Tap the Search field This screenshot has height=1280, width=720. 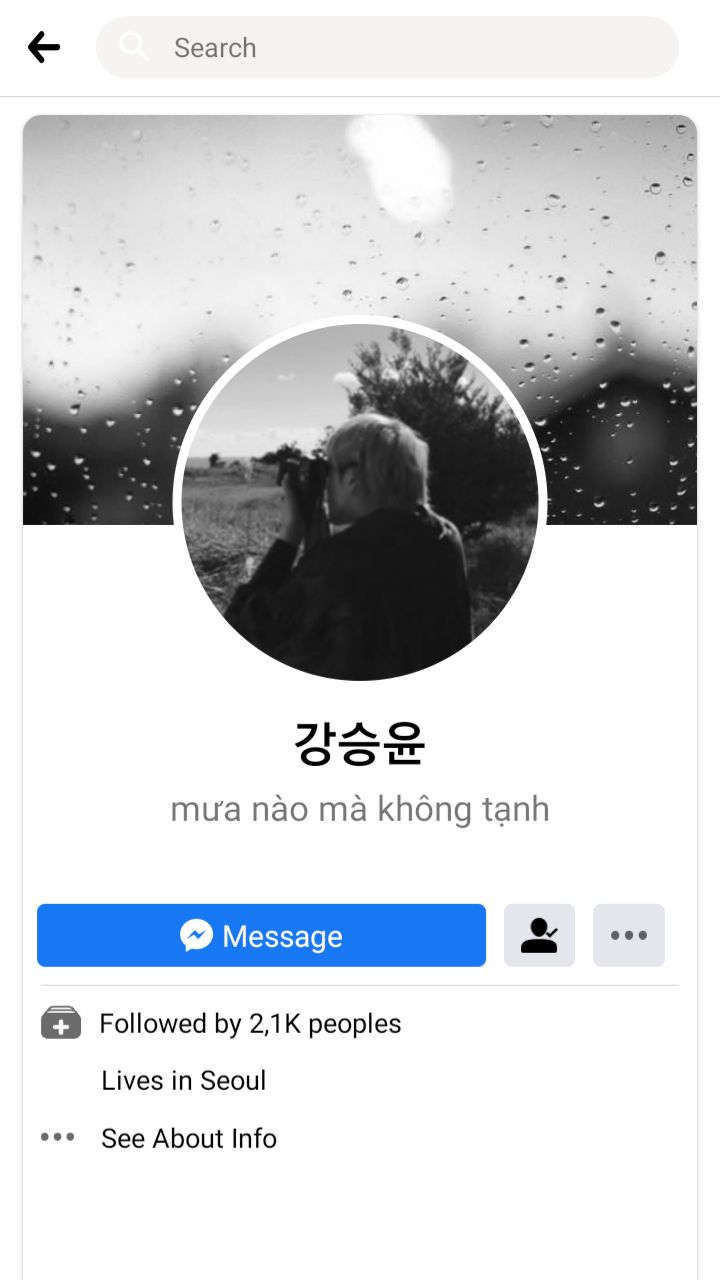(x=387, y=47)
